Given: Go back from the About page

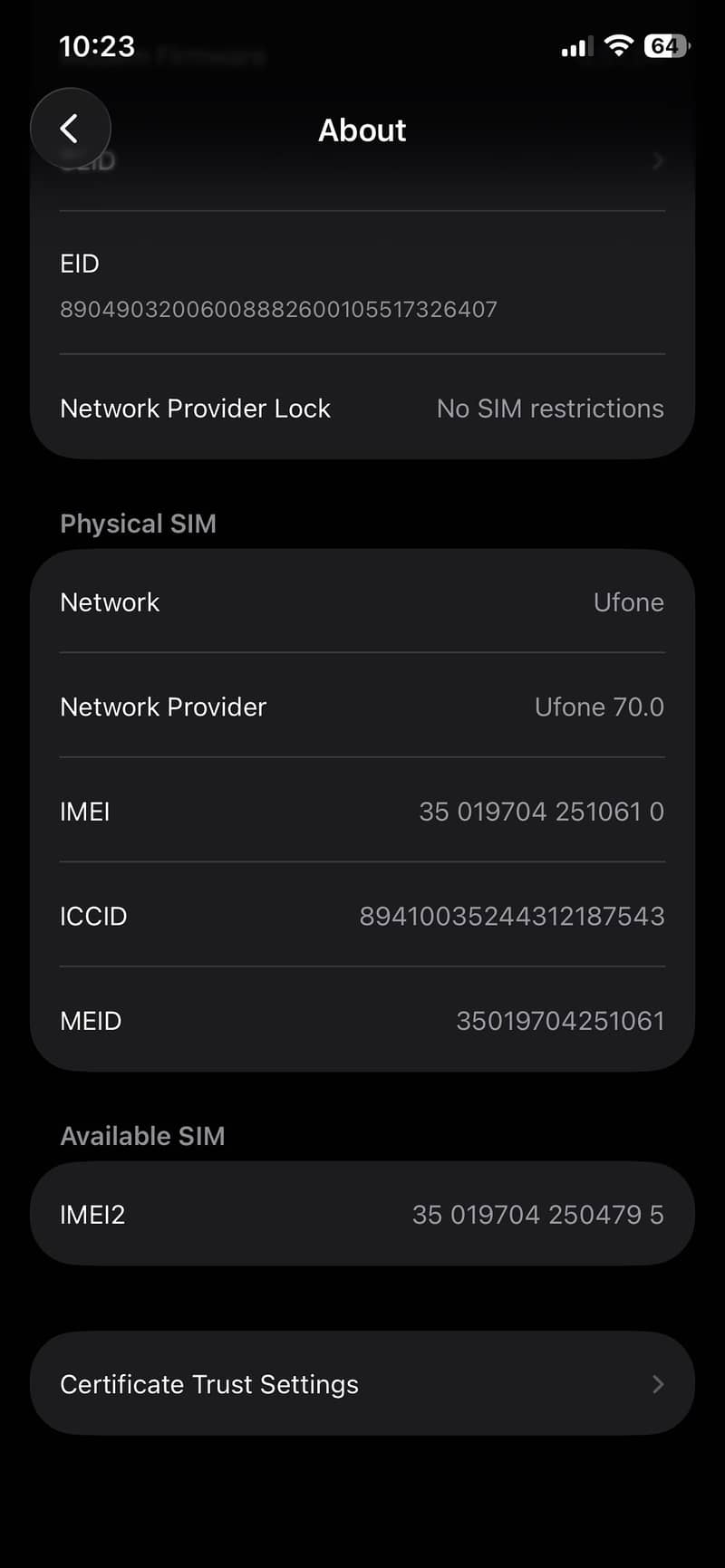Looking at the screenshot, I should click(71, 129).
